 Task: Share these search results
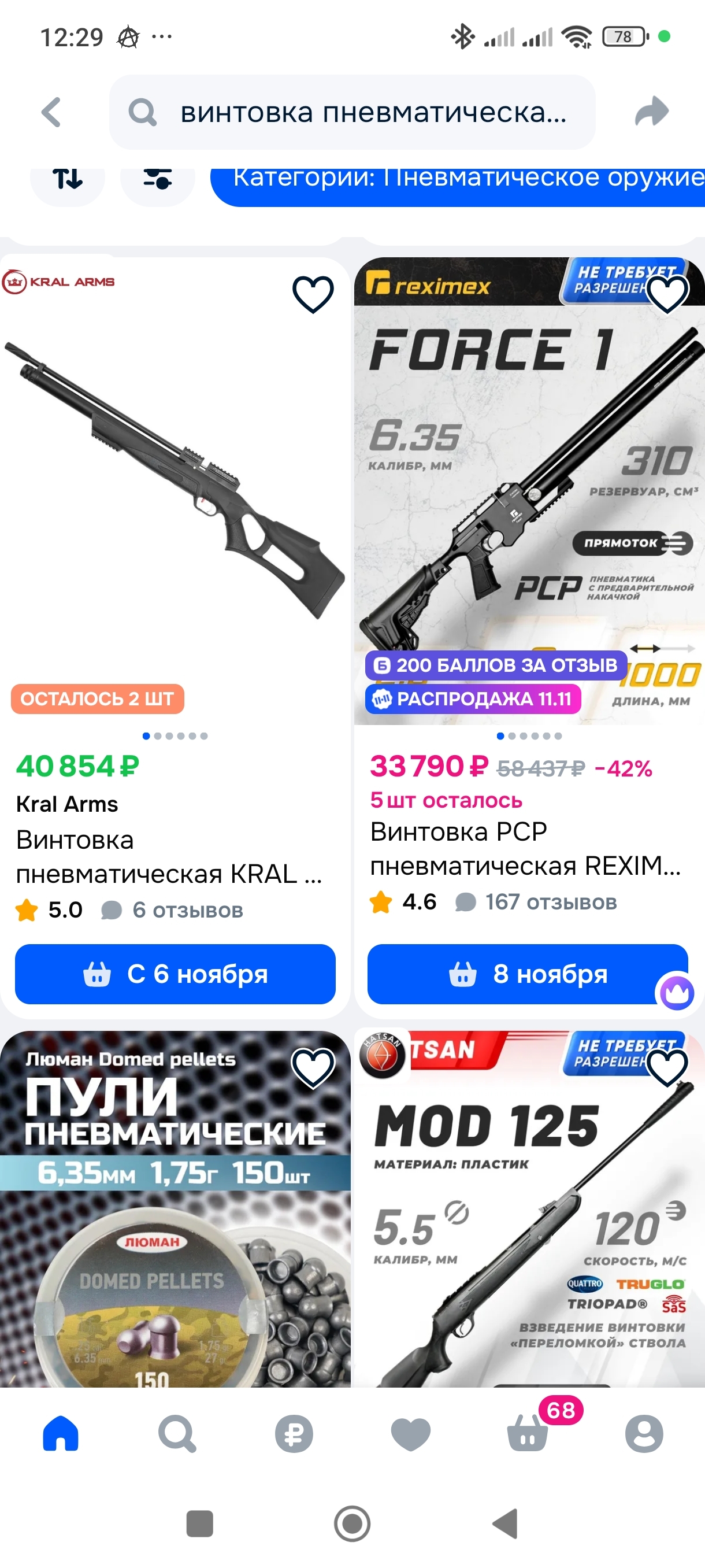tap(651, 112)
